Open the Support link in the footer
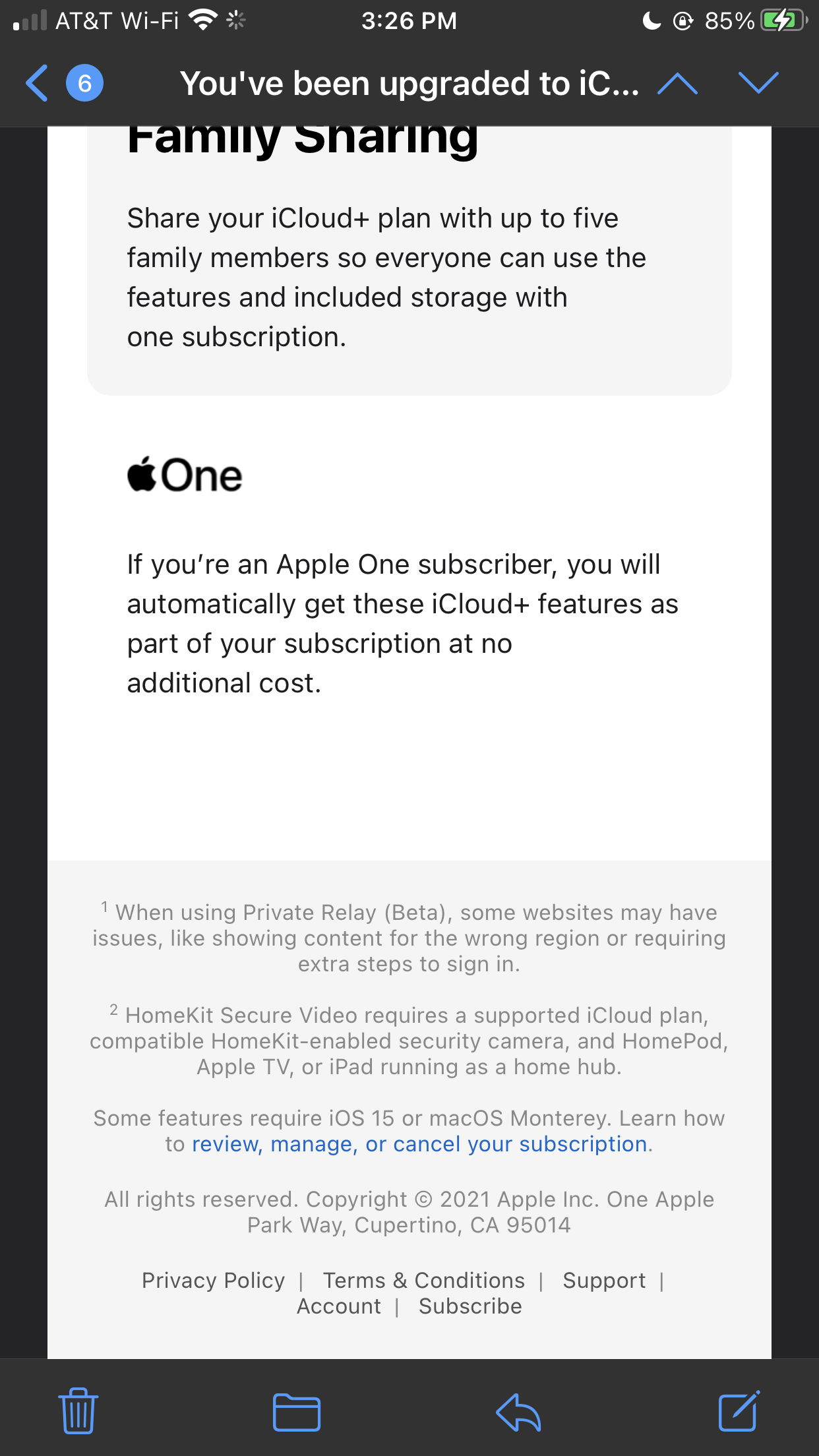The height and width of the screenshot is (1456, 819). [x=604, y=1281]
